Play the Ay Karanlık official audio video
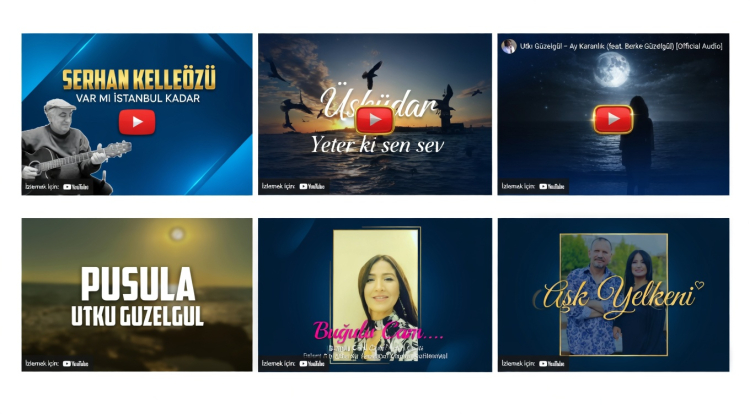This screenshot has height=414, width=750. point(612,120)
